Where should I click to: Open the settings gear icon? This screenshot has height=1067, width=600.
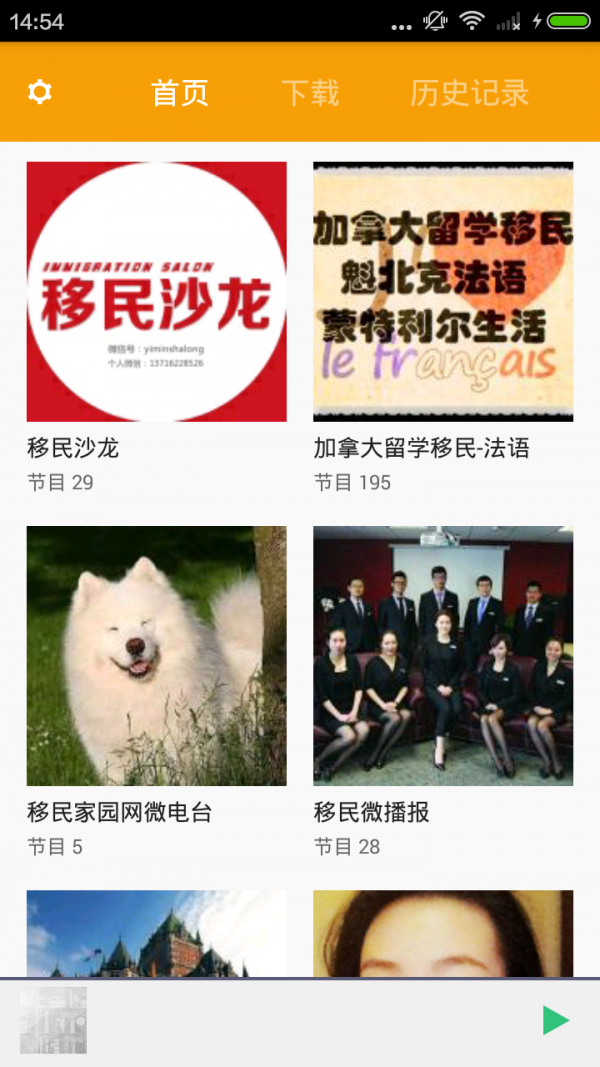40,93
